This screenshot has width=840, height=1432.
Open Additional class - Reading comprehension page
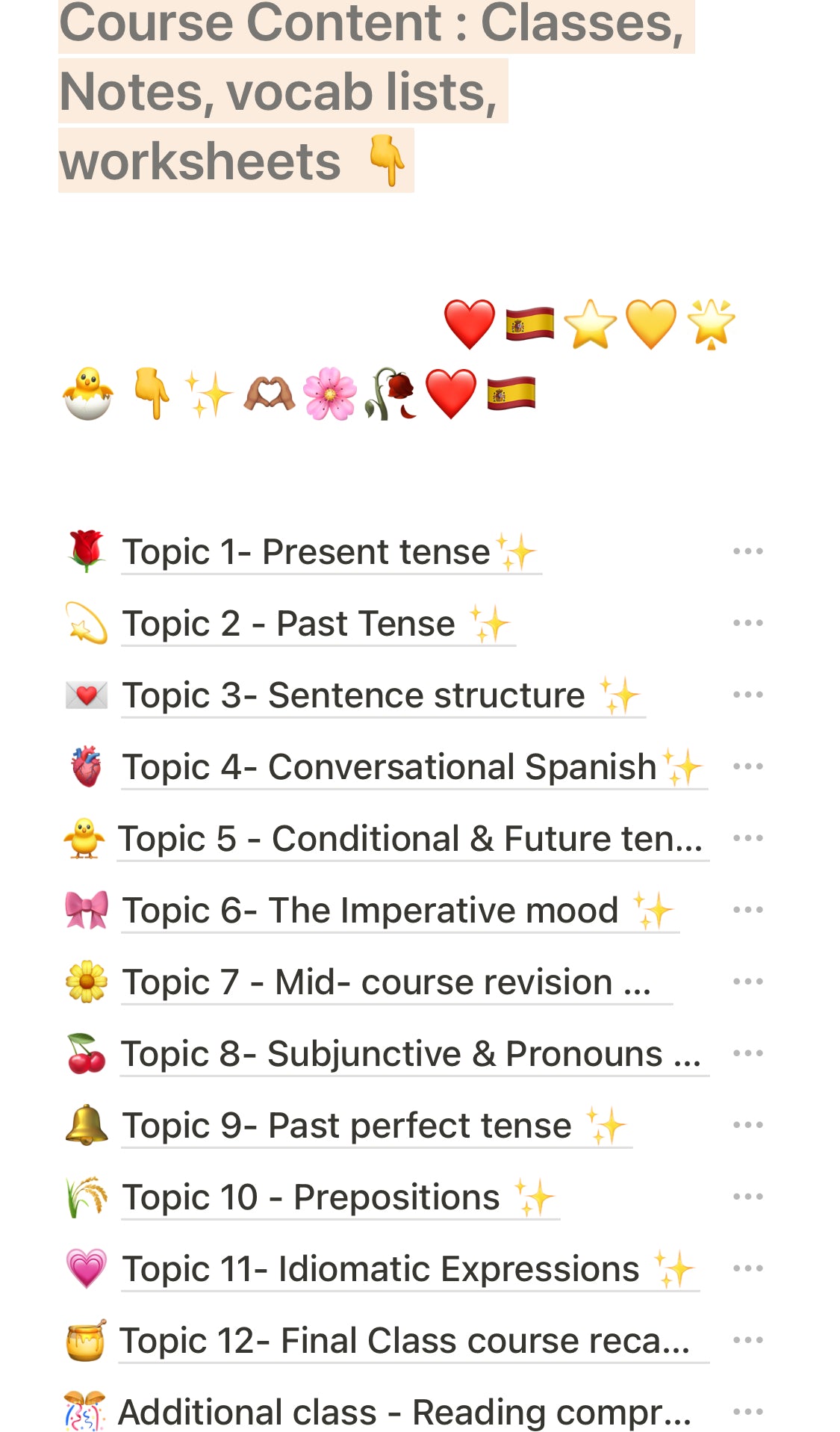pos(404,1412)
